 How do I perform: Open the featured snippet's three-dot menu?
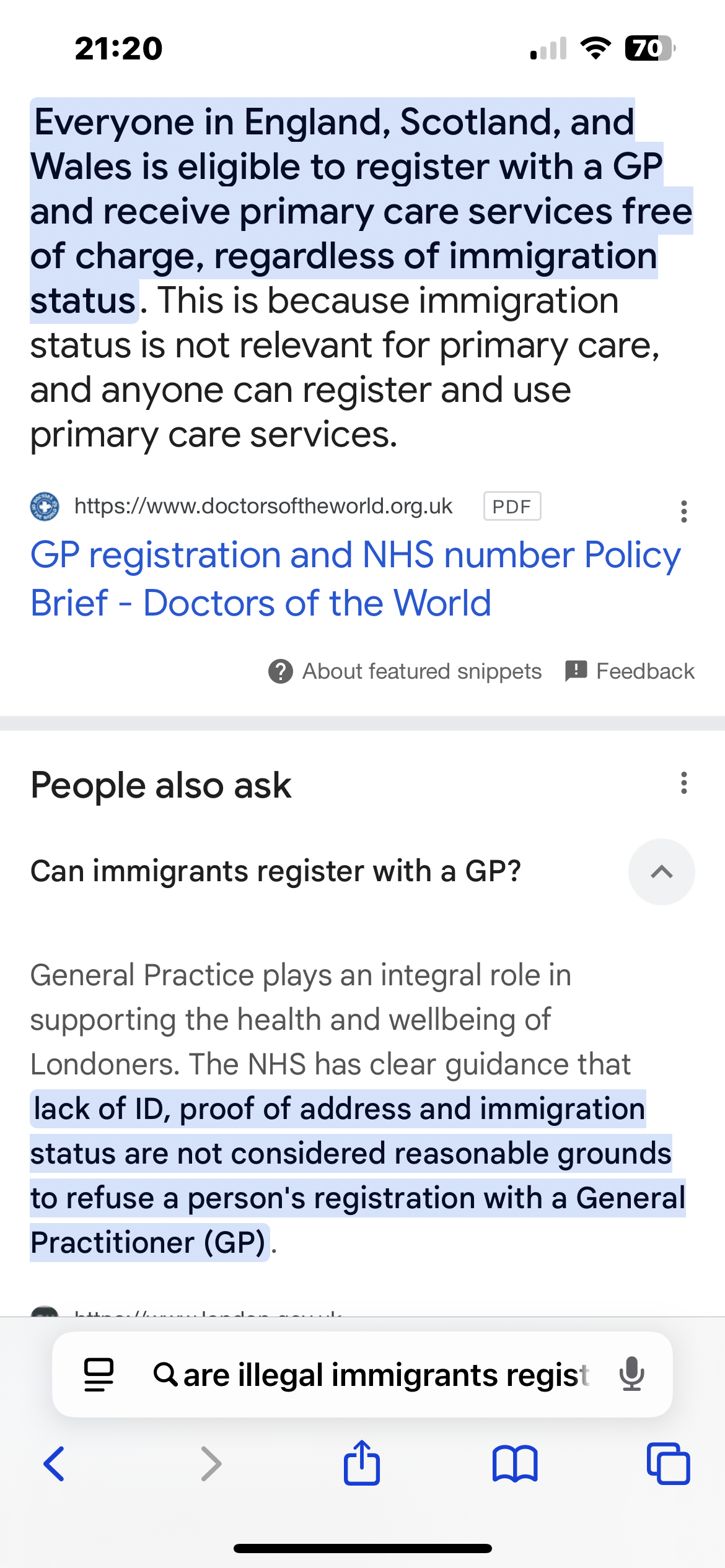tap(683, 512)
